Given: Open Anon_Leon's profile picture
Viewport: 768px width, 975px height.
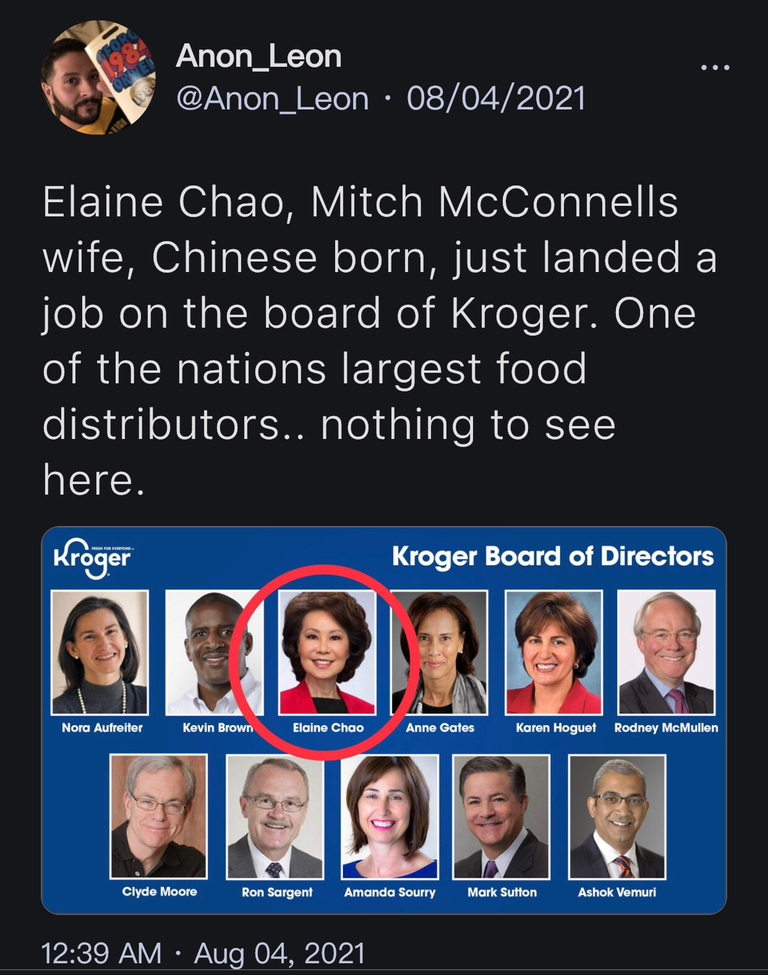Looking at the screenshot, I should [x=98, y=78].
